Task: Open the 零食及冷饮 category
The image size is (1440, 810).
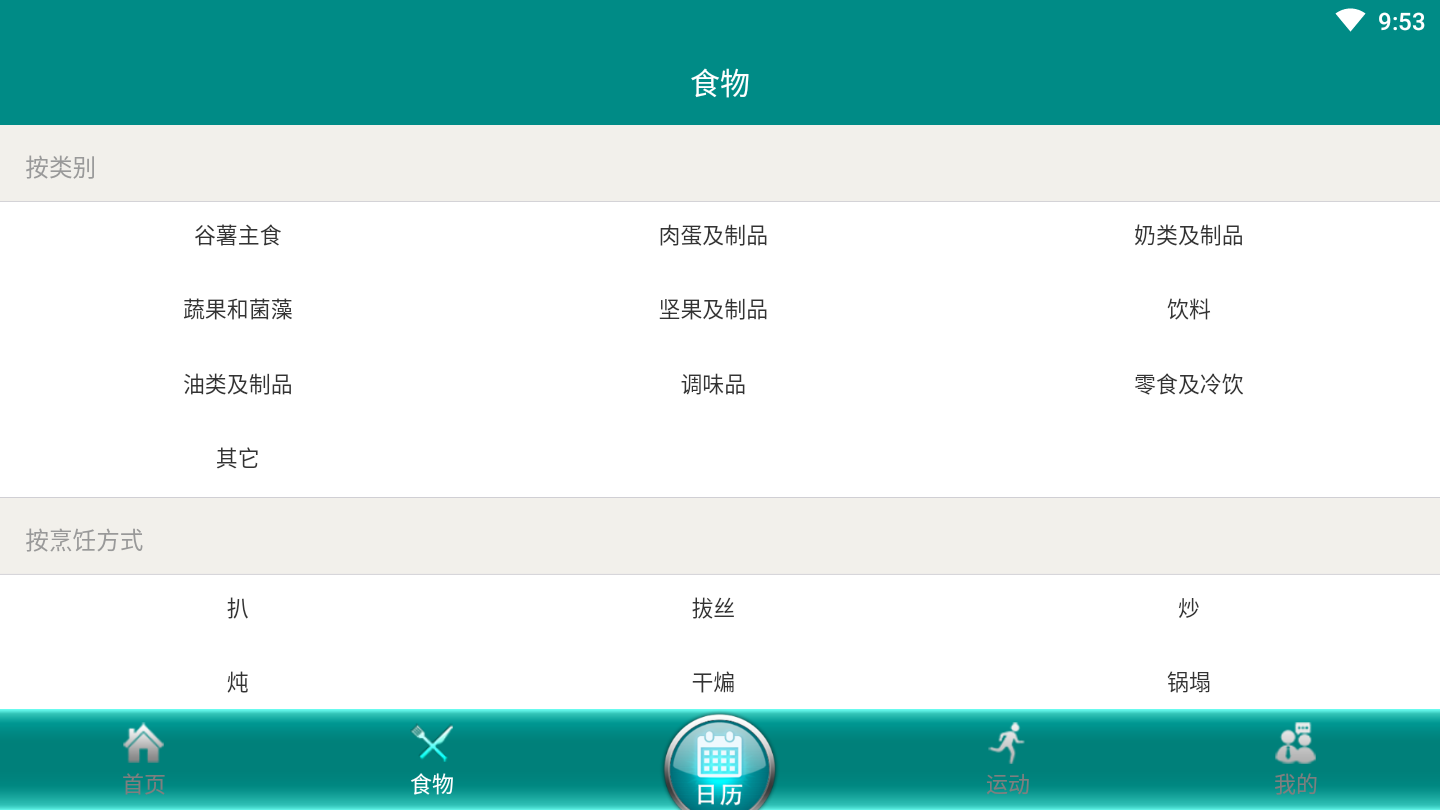Action: point(1188,385)
